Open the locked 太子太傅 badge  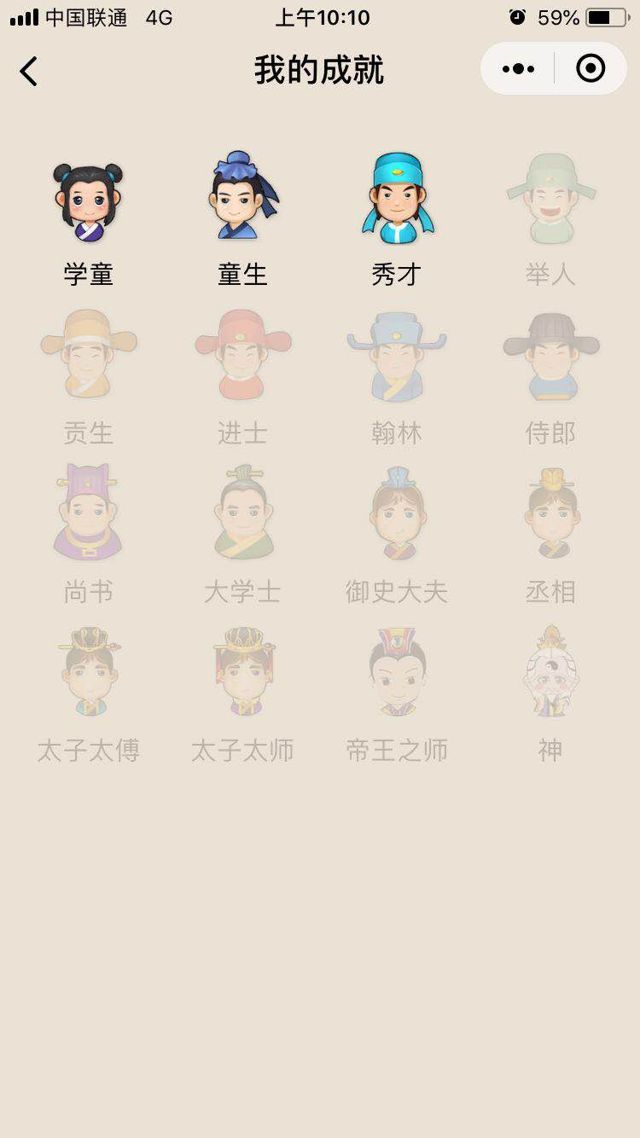click(88, 672)
